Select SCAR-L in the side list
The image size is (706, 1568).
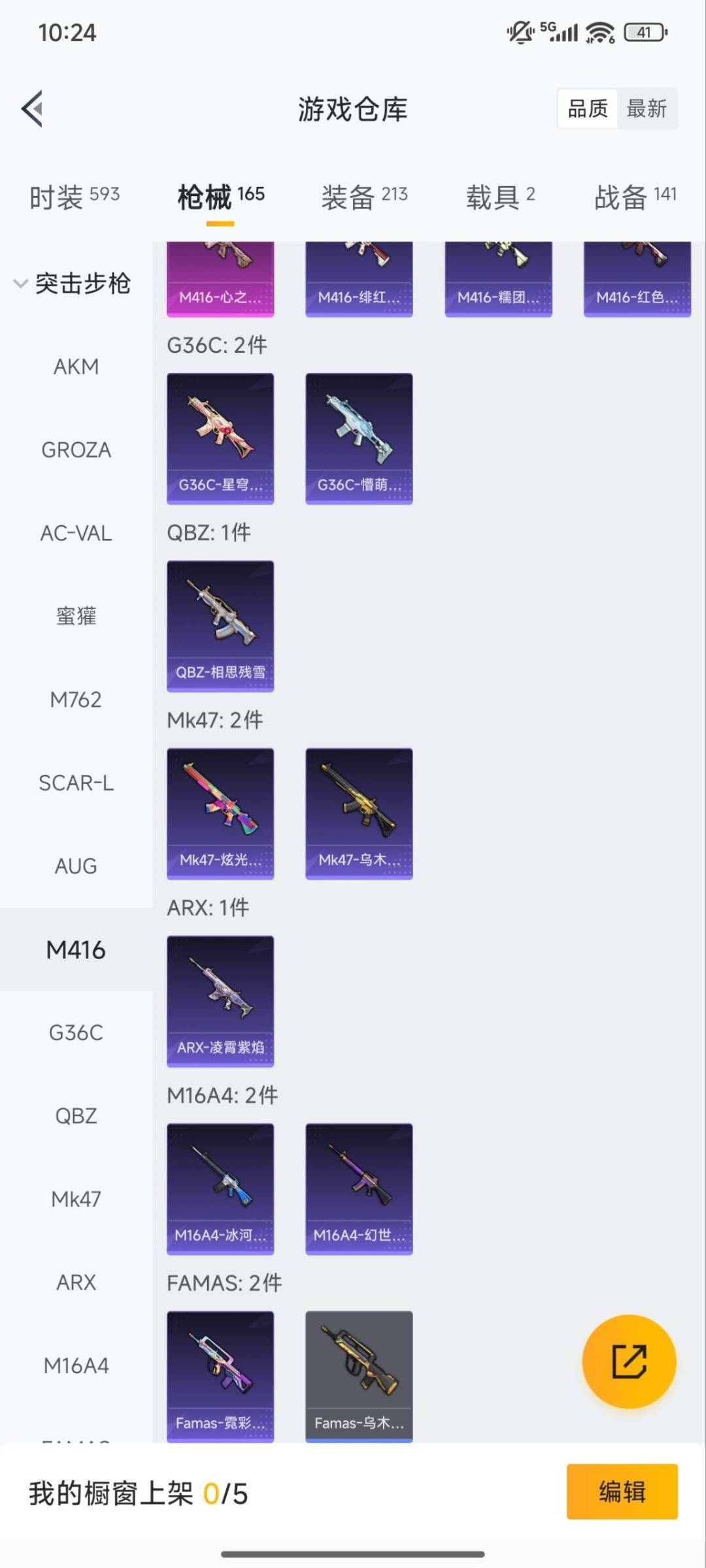(76, 783)
